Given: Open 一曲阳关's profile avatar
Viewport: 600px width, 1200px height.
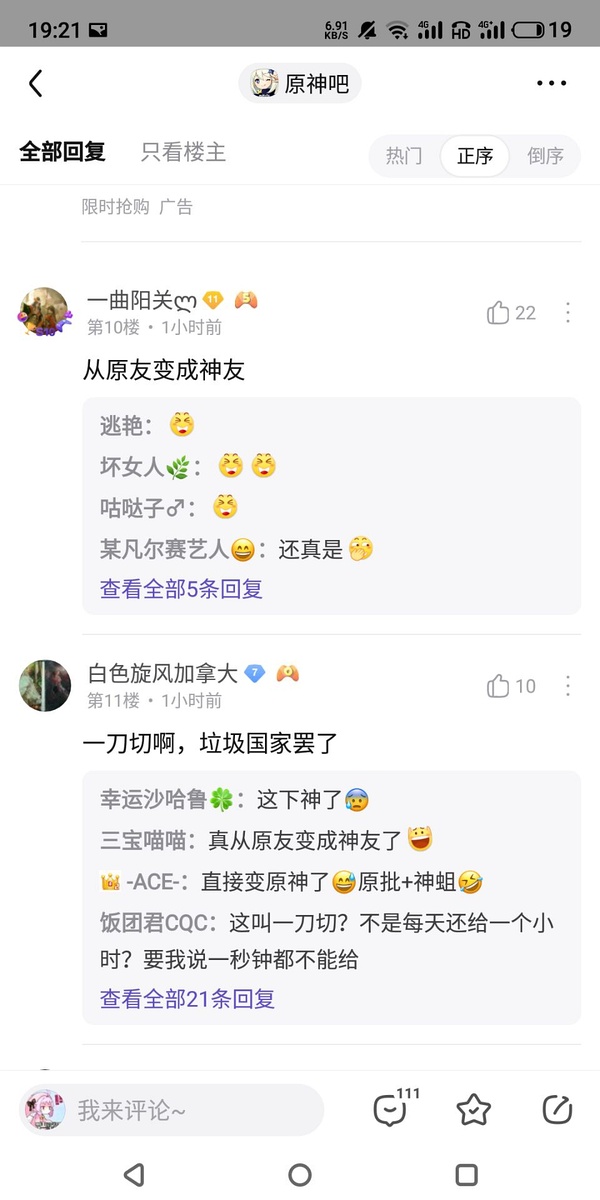Looking at the screenshot, I should pyautogui.click(x=45, y=312).
